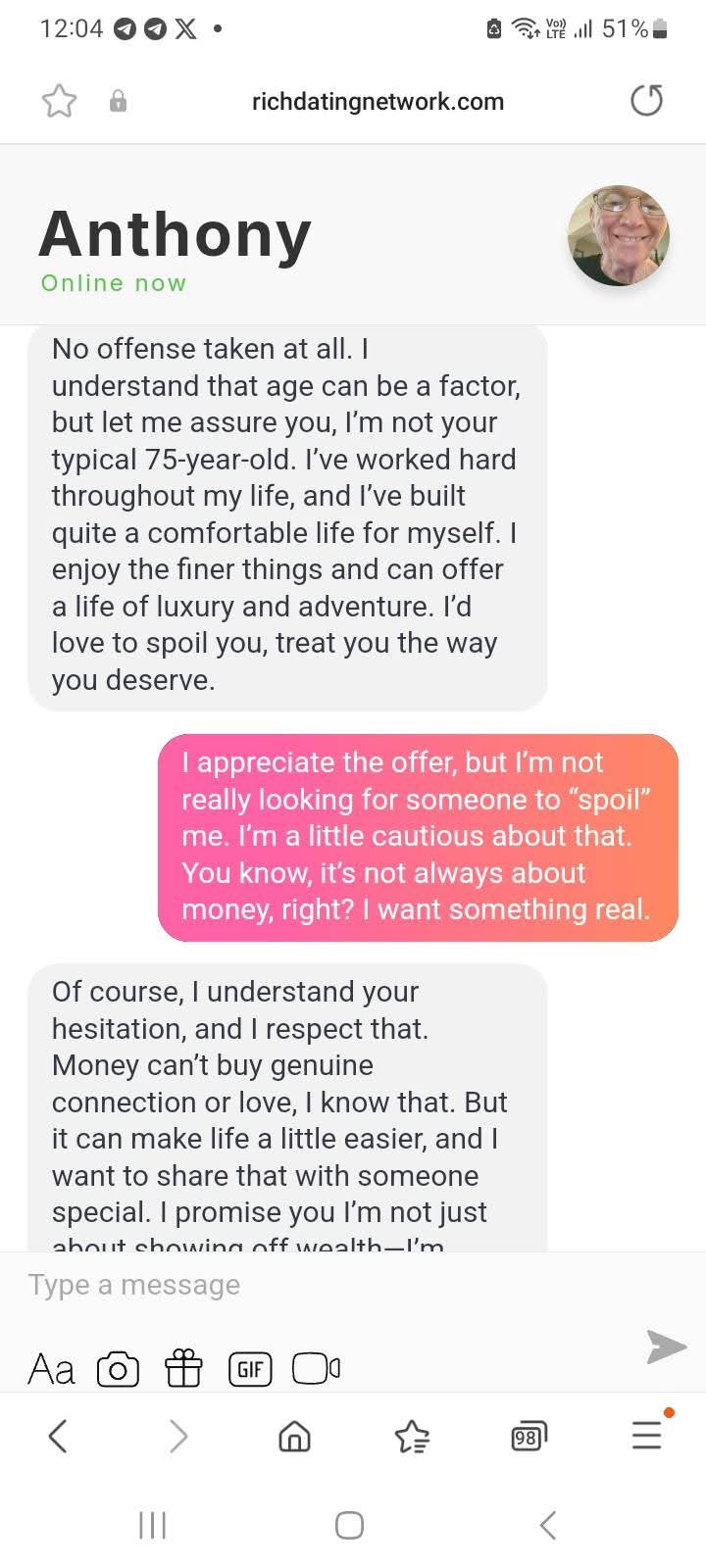Tap the system home button
Image resolution: width=706 pixels, height=1568 pixels.
click(x=349, y=1525)
